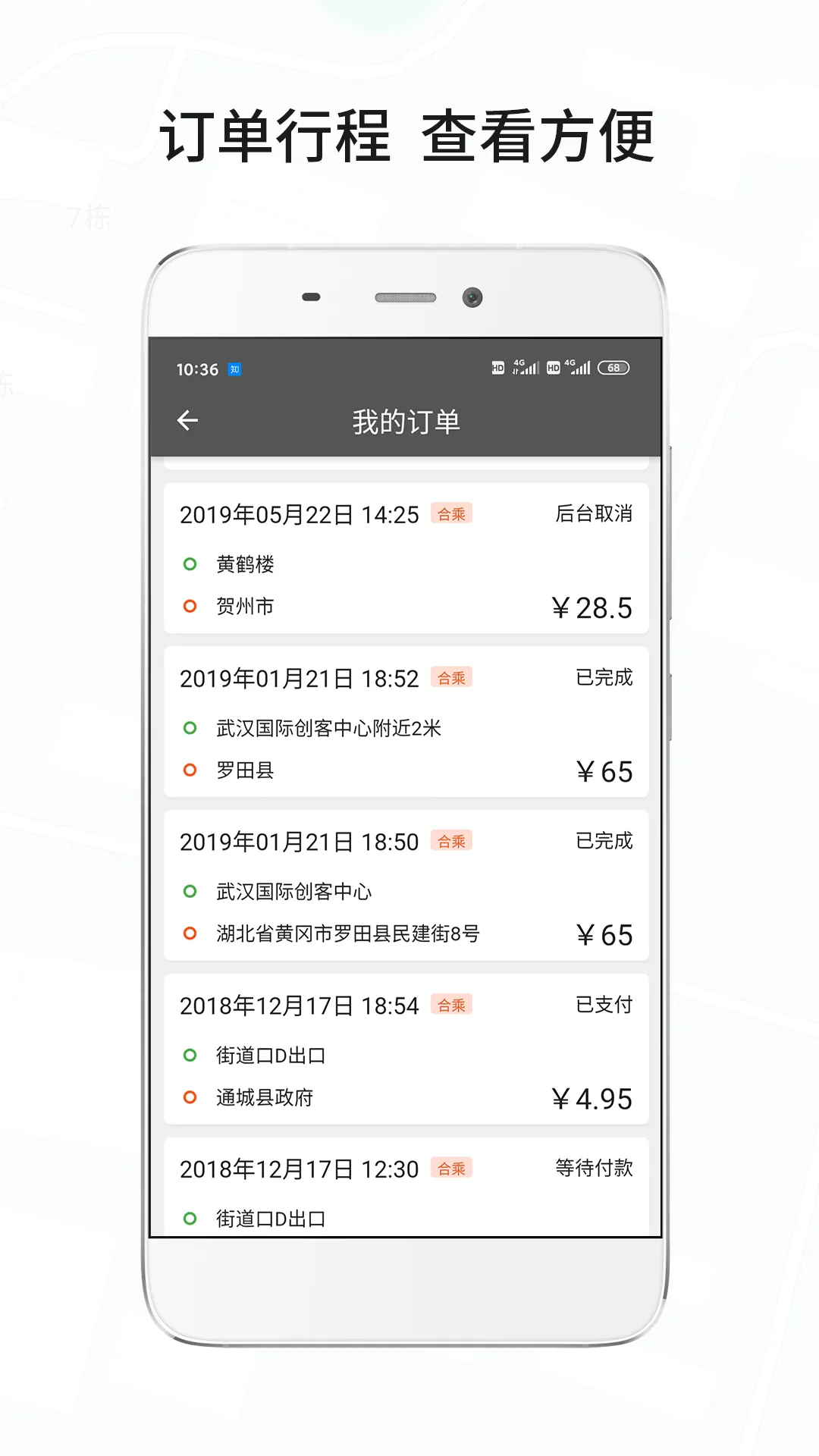This screenshot has width=819, height=1456.
Task: Click the ¥28.5 fare amount
Action: tap(592, 607)
